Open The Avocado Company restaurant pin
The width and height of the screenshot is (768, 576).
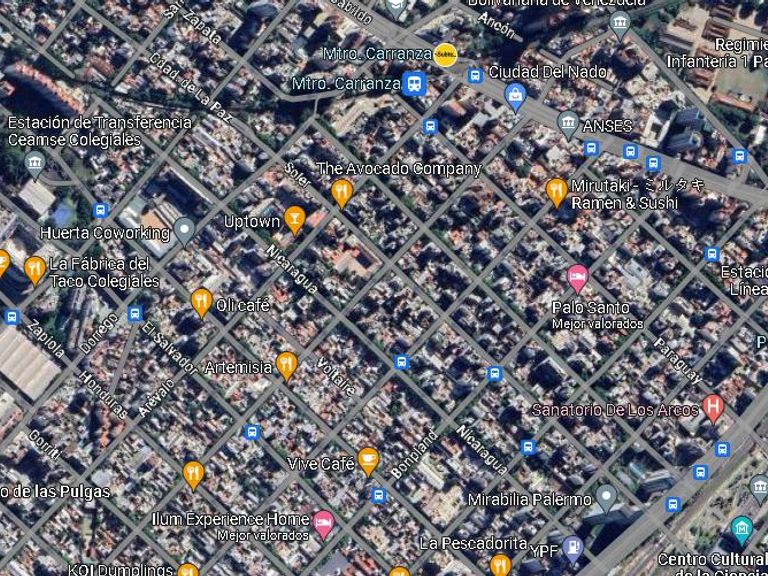(342, 190)
